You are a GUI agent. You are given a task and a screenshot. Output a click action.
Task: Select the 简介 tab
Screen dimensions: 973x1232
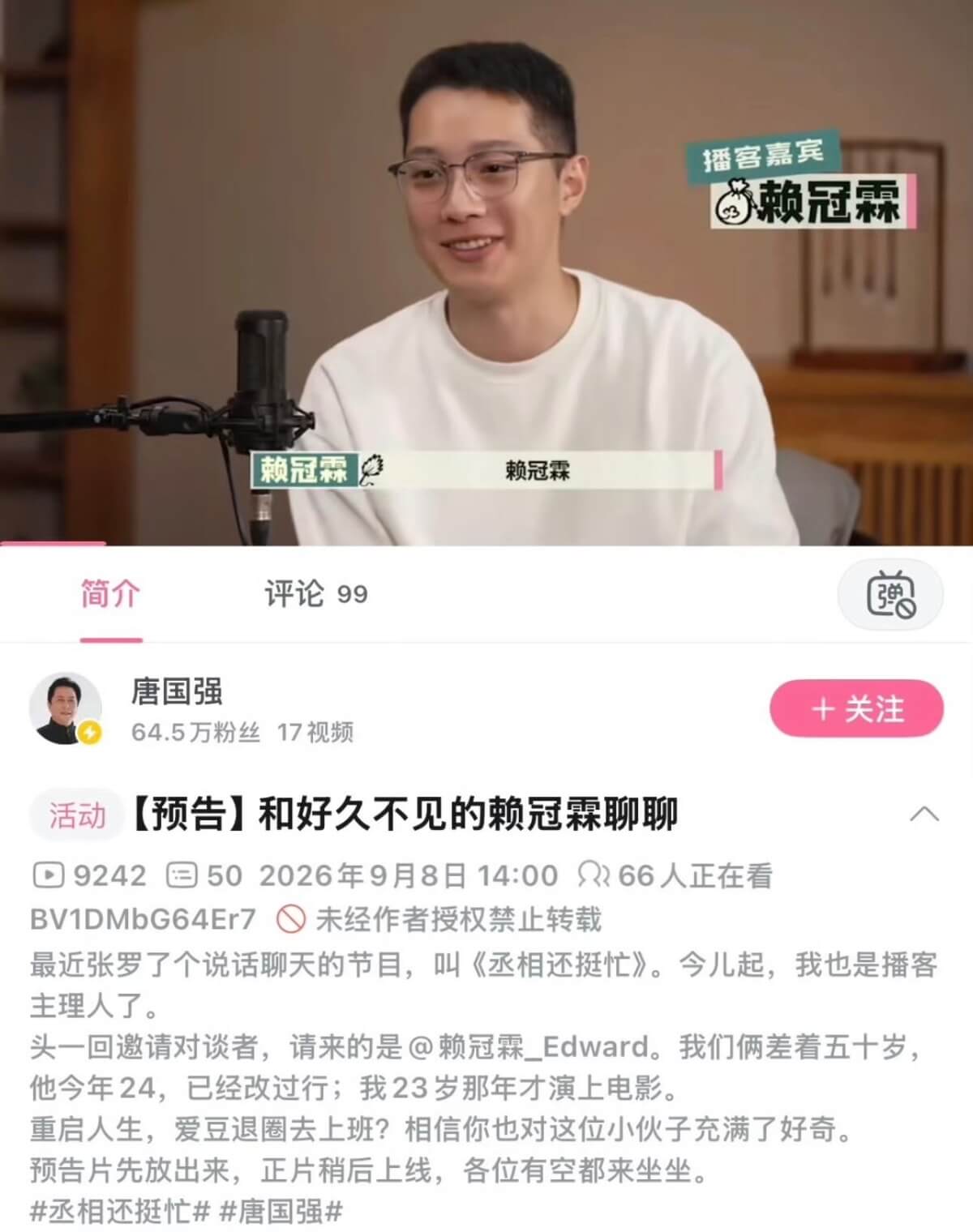[x=110, y=593]
